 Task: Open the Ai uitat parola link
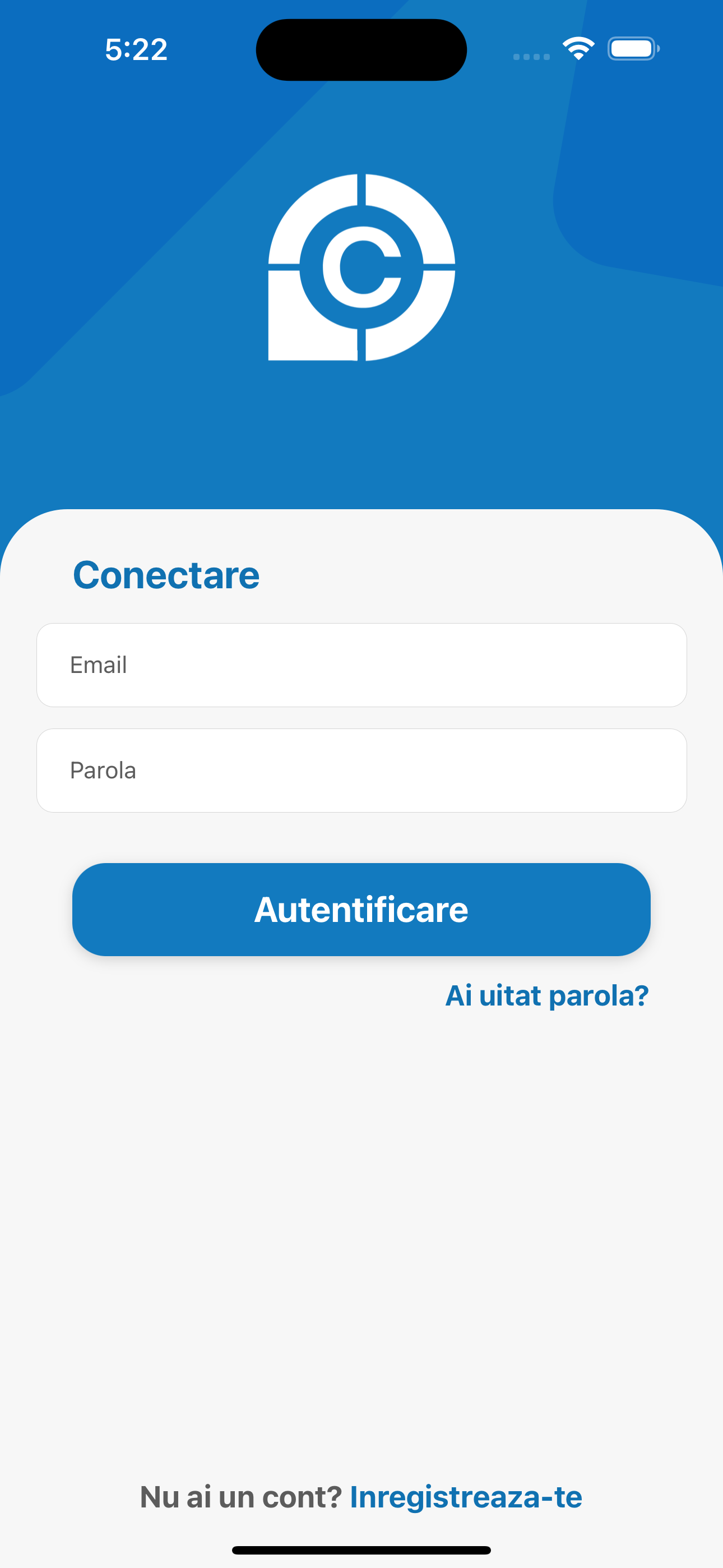point(546,996)
